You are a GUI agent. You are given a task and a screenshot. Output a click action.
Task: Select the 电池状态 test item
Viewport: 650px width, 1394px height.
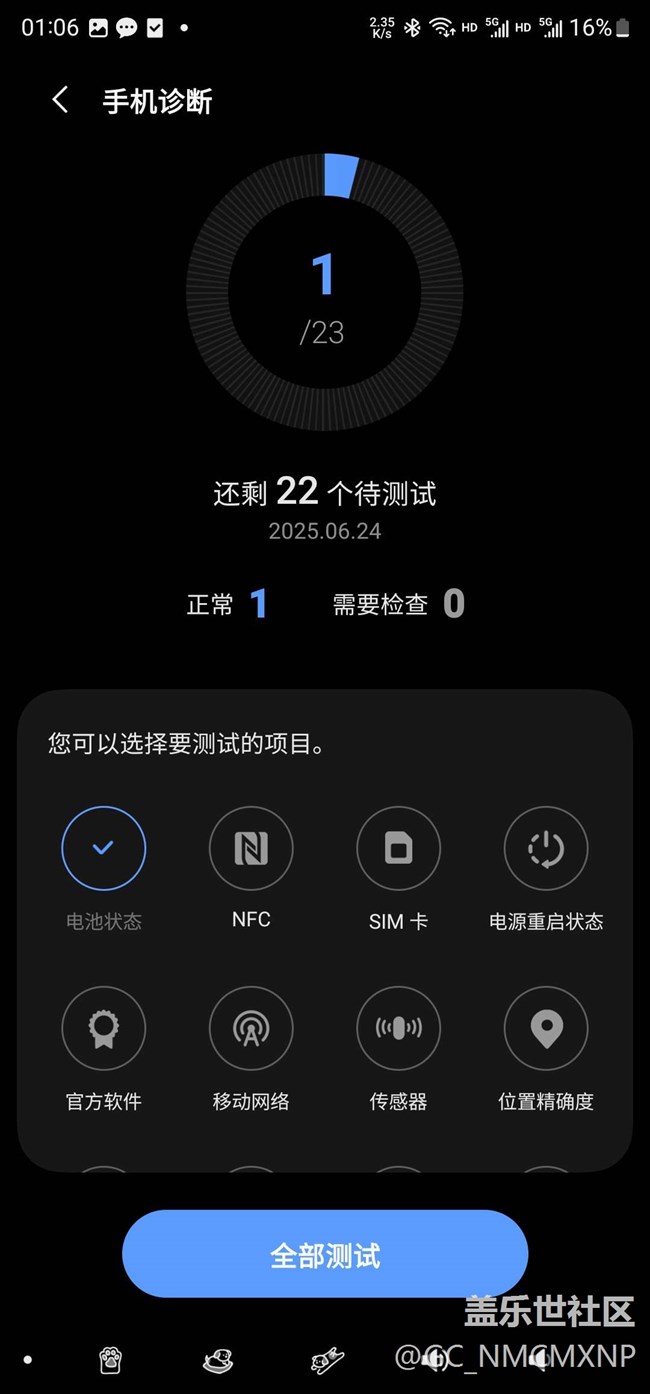104,849
